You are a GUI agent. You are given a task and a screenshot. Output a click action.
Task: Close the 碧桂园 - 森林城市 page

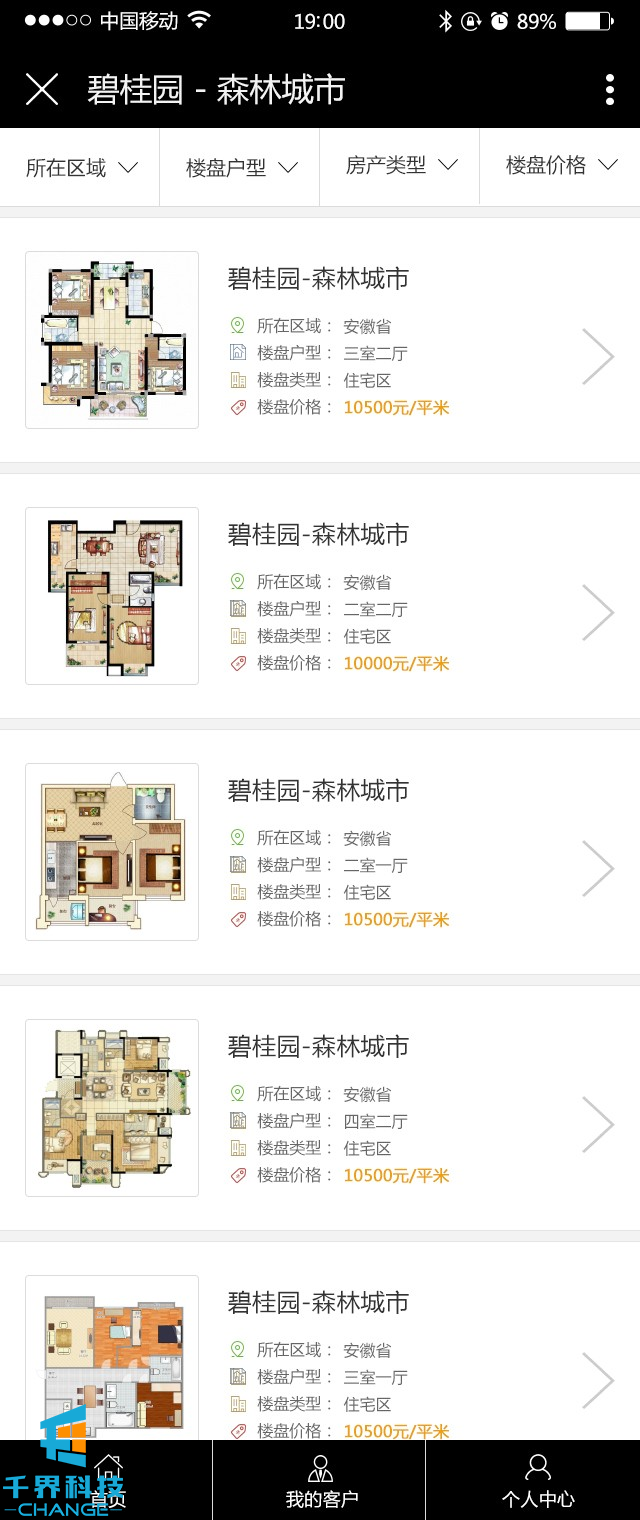tap(42, 90)
